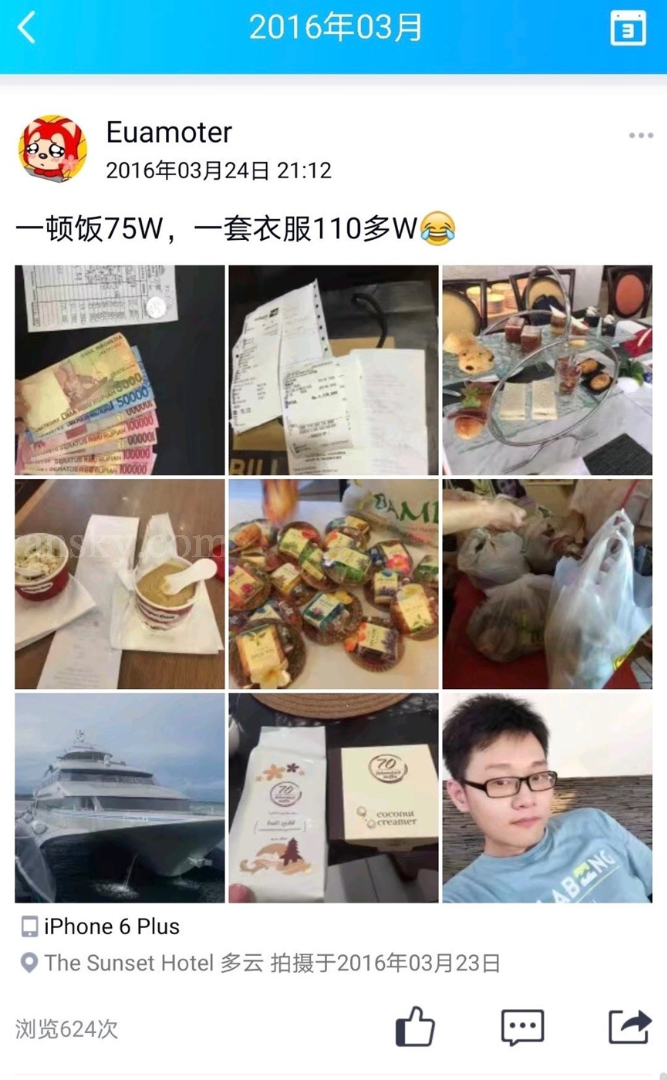Like Euamoter's post
Image resolution: width=667 pixels, height=1080 pixels.
tap(415, 1027)
